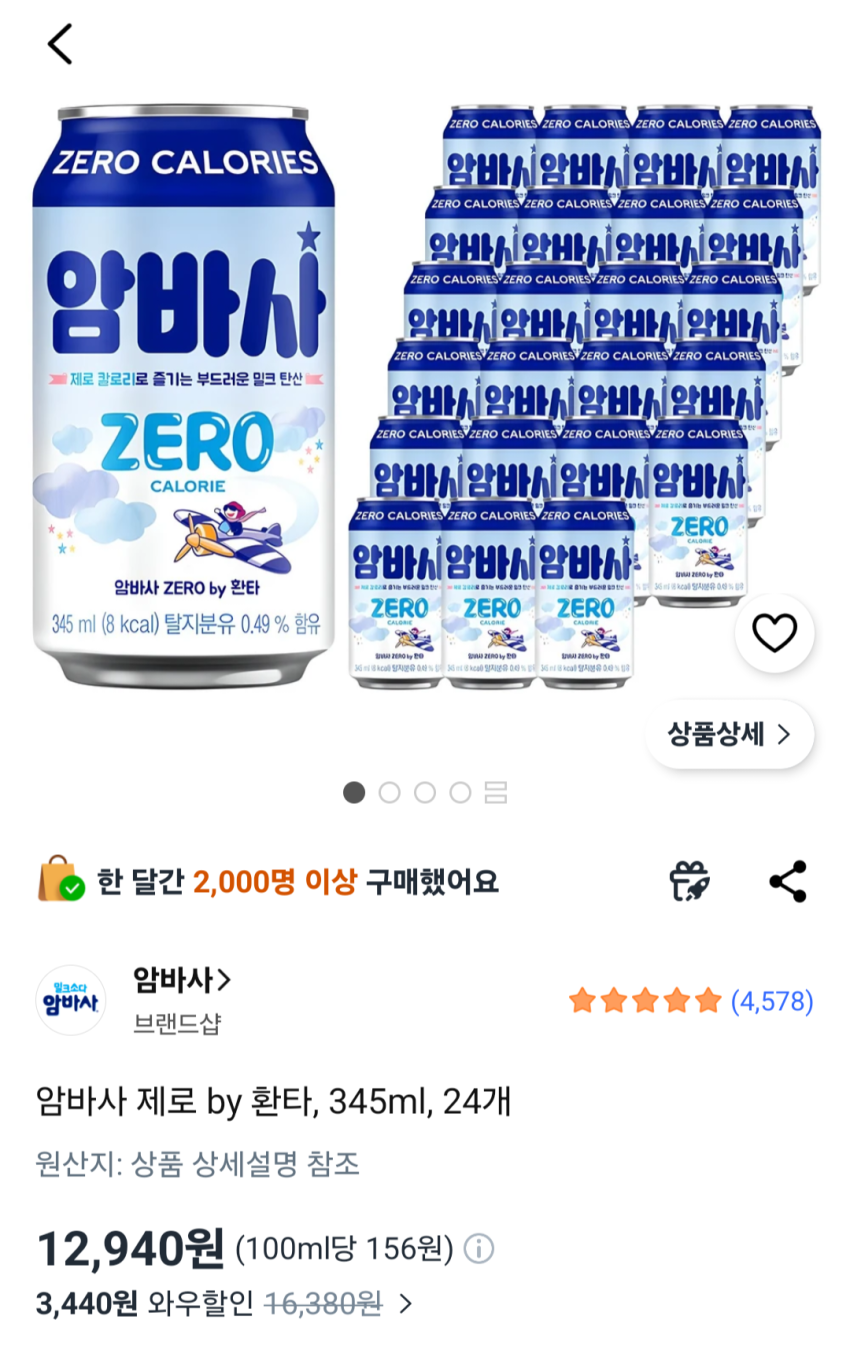Go back with the top-left arrow
This screenshot has height=1353, width=850.
coord(60,44)
